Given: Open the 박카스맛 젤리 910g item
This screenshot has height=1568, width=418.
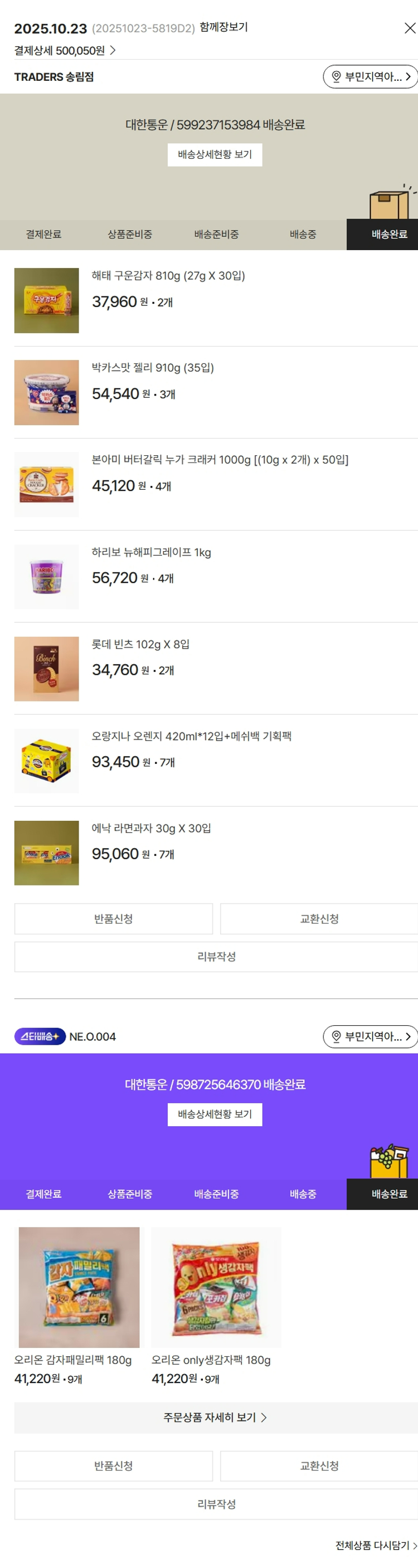Looking at the screenshot, I should 152,368.
